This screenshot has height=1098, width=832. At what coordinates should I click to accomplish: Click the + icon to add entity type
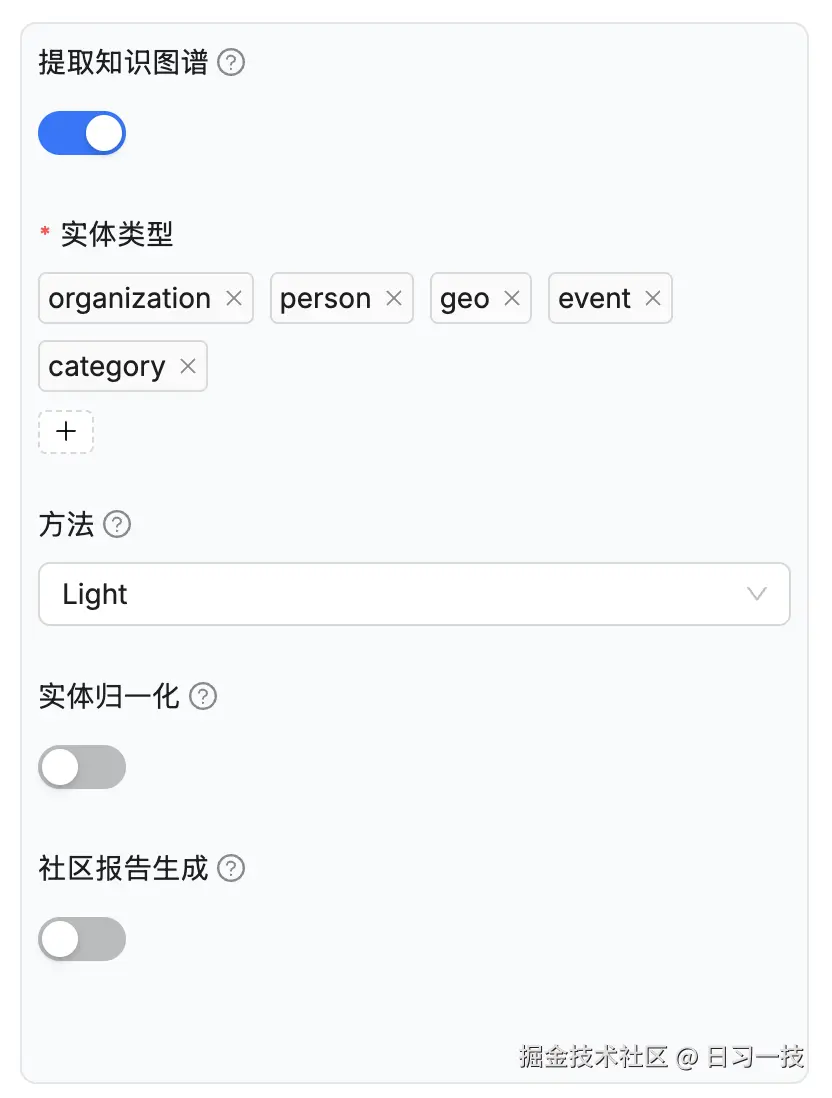point(66,431)
